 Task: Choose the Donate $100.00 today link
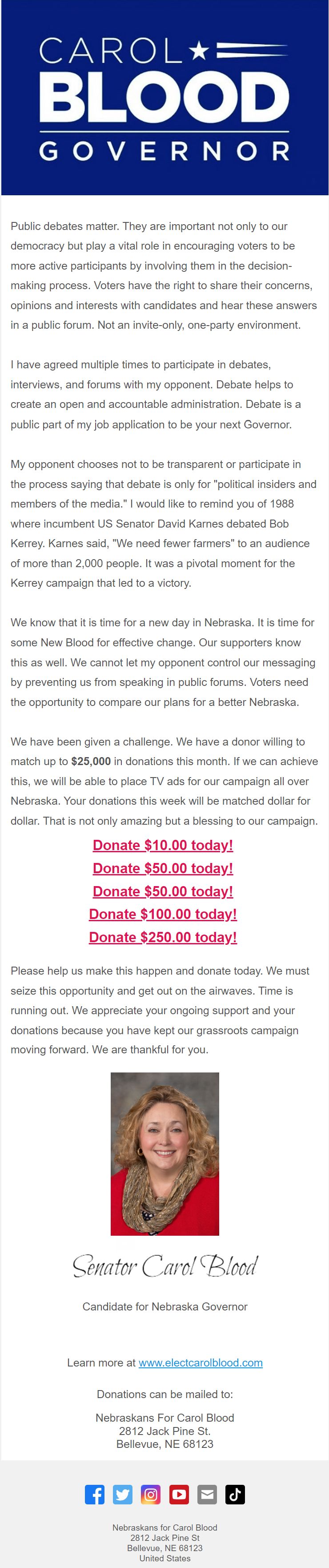(x=163, y=914)
